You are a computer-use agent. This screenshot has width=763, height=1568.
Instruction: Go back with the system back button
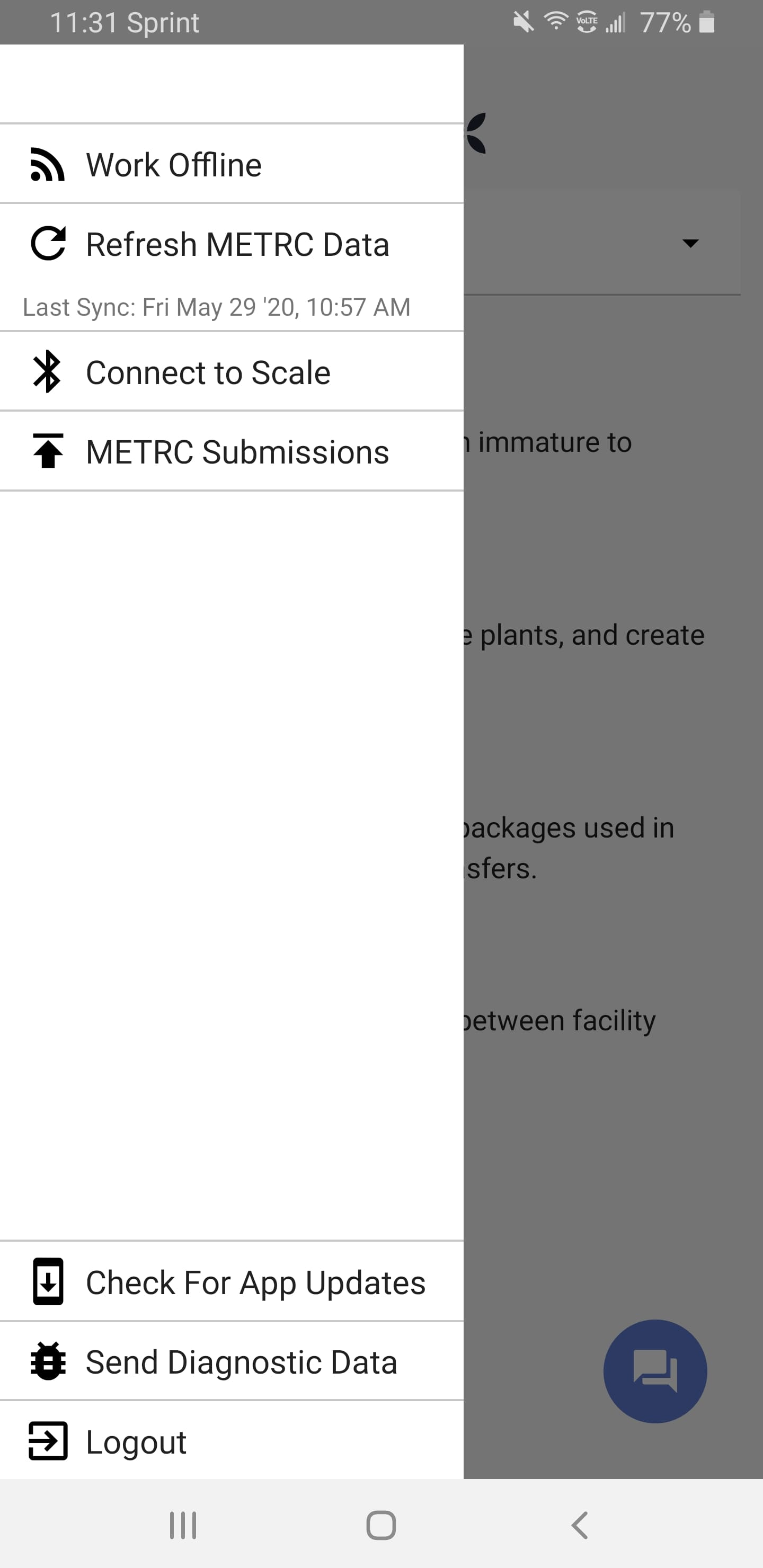(579, 1526)
